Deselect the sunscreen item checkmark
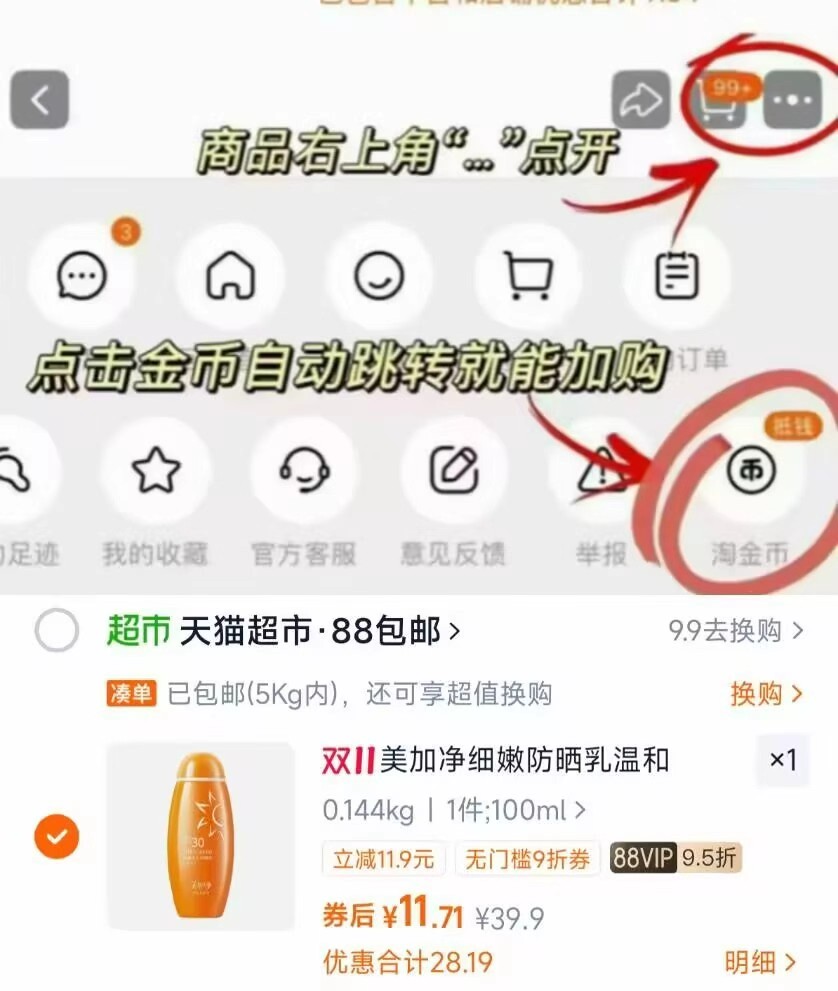The height and width of the screenshot is (991, 838). [55, 836]
